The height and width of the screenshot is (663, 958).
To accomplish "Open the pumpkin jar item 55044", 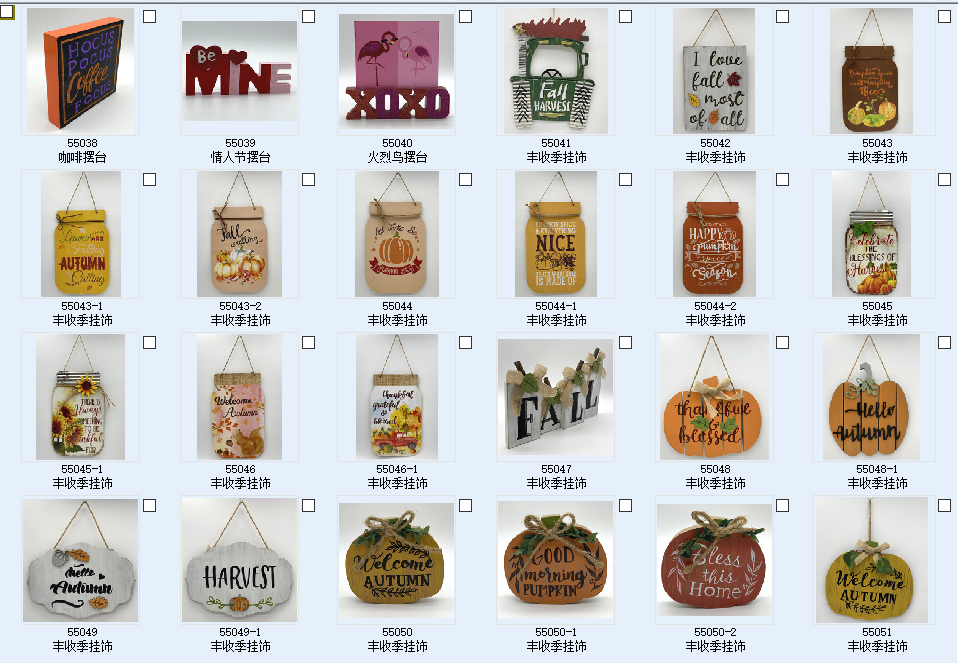I will (396, 233).
